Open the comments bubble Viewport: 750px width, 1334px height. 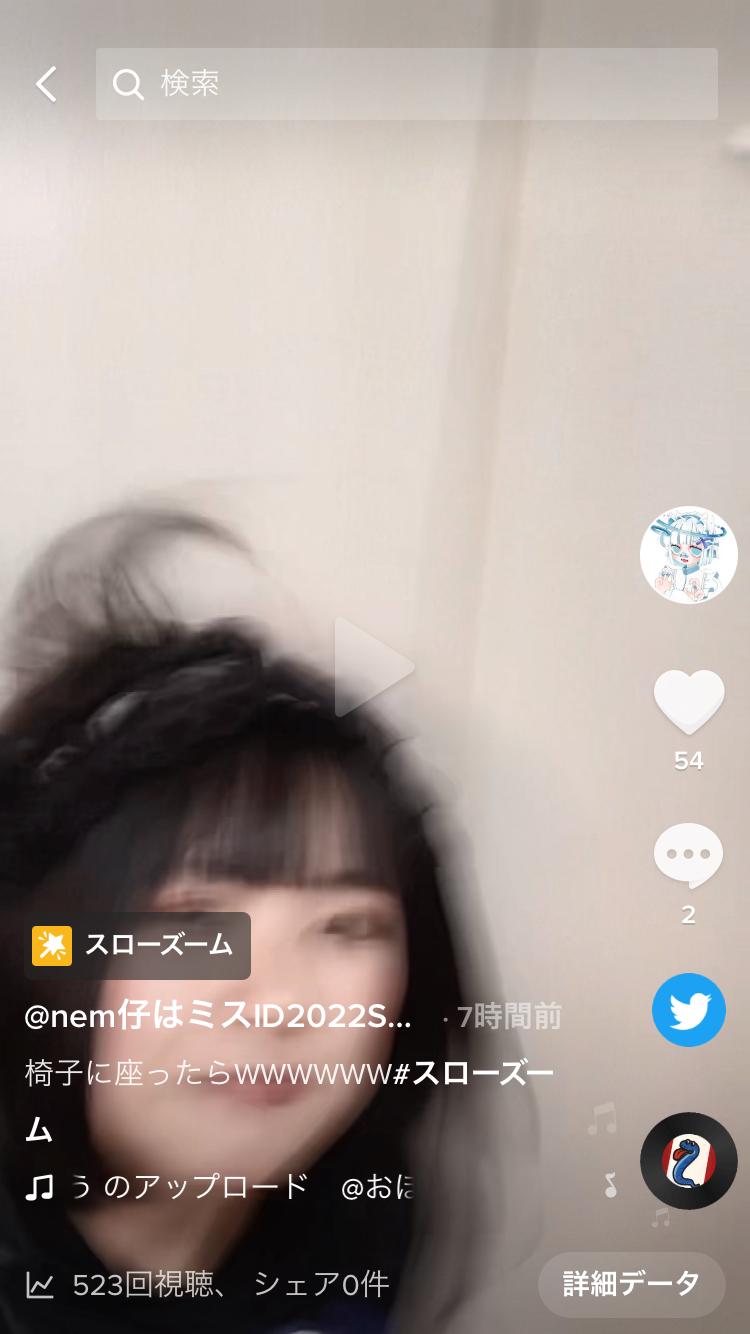coord(688,856)
